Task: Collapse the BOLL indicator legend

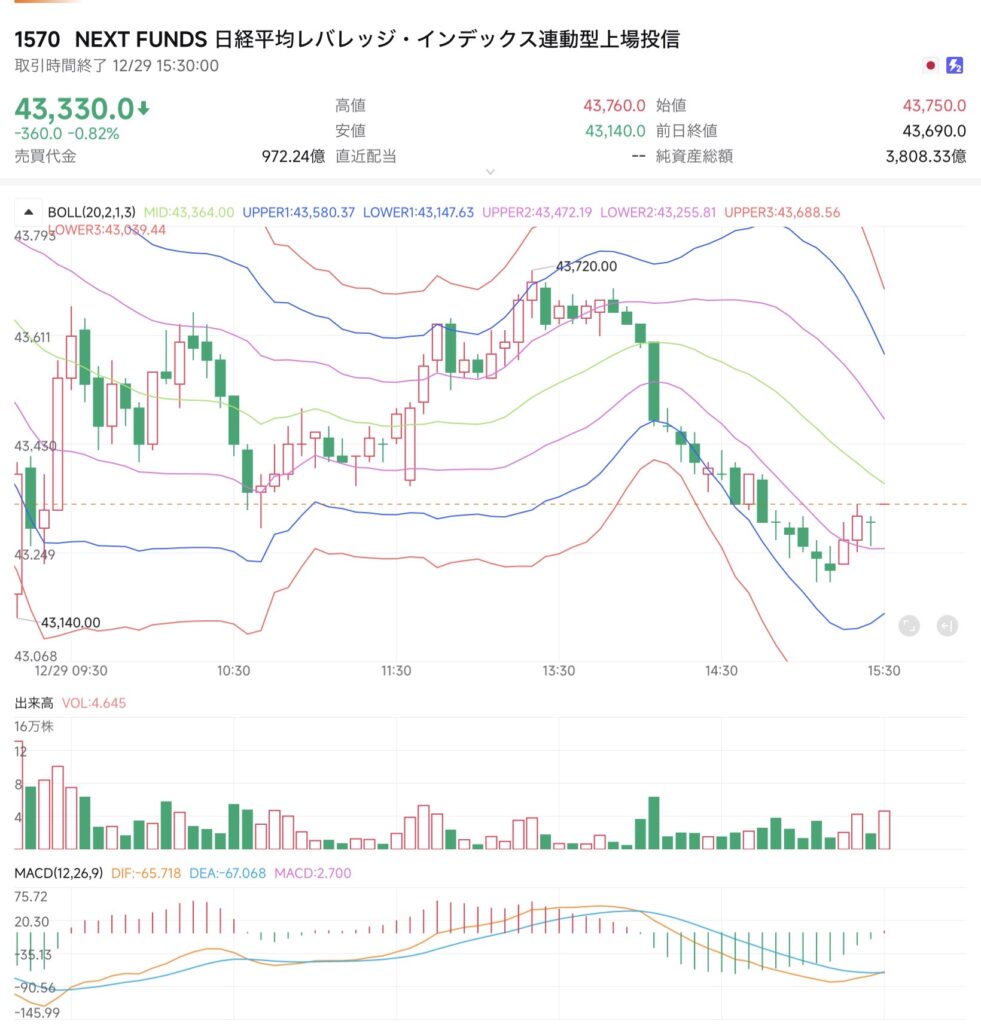Action: point(27,212)
